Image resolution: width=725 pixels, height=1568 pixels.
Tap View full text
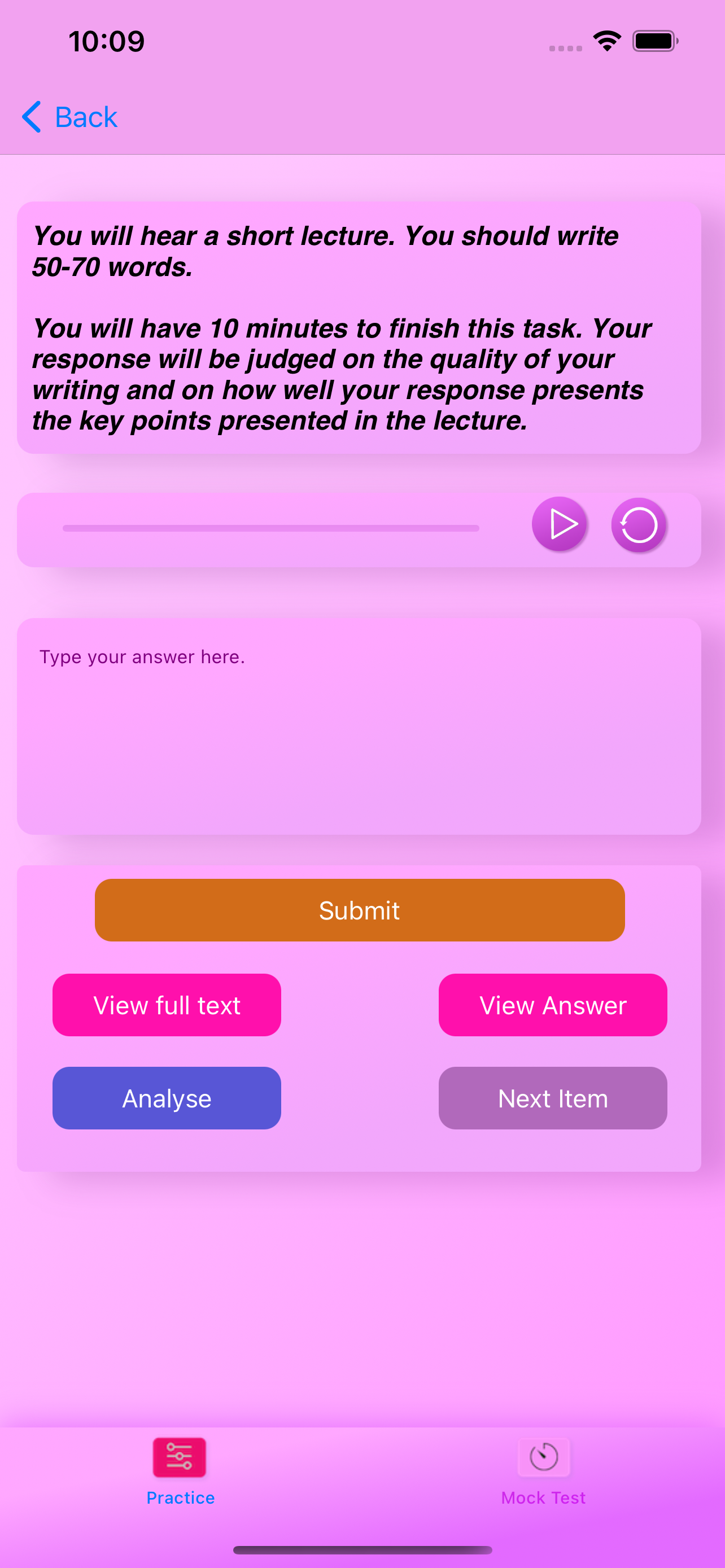coord(167,1005)
